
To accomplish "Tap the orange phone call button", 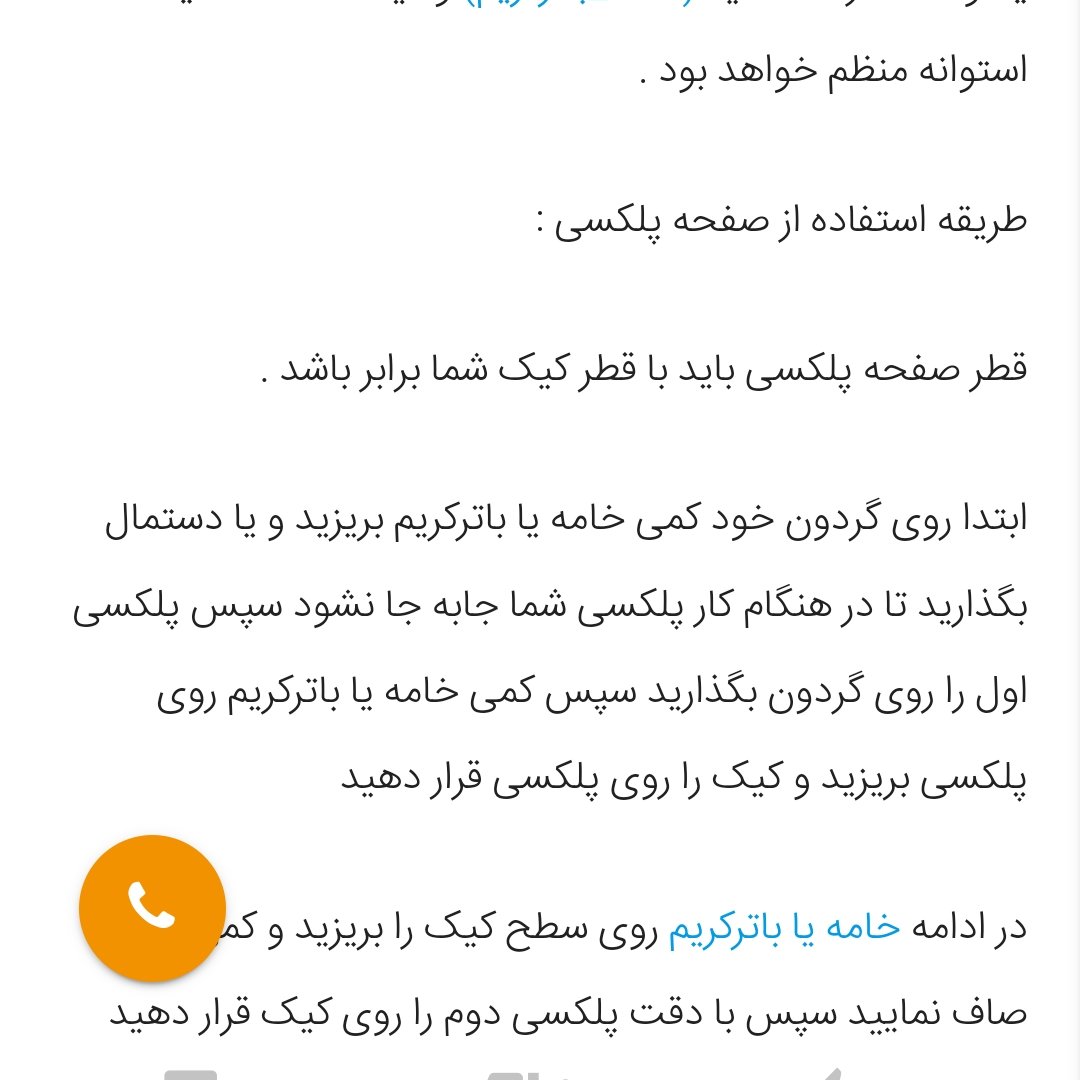I will 152,907.
